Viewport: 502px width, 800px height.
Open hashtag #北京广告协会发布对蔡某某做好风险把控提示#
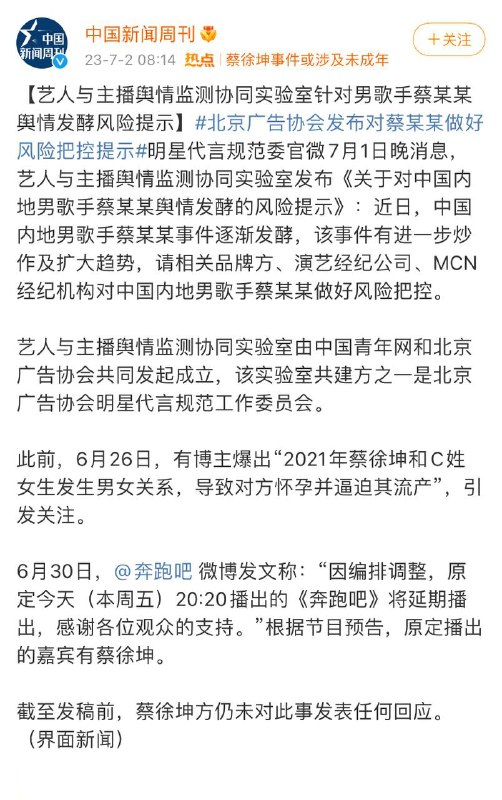[x=250, y=137]
